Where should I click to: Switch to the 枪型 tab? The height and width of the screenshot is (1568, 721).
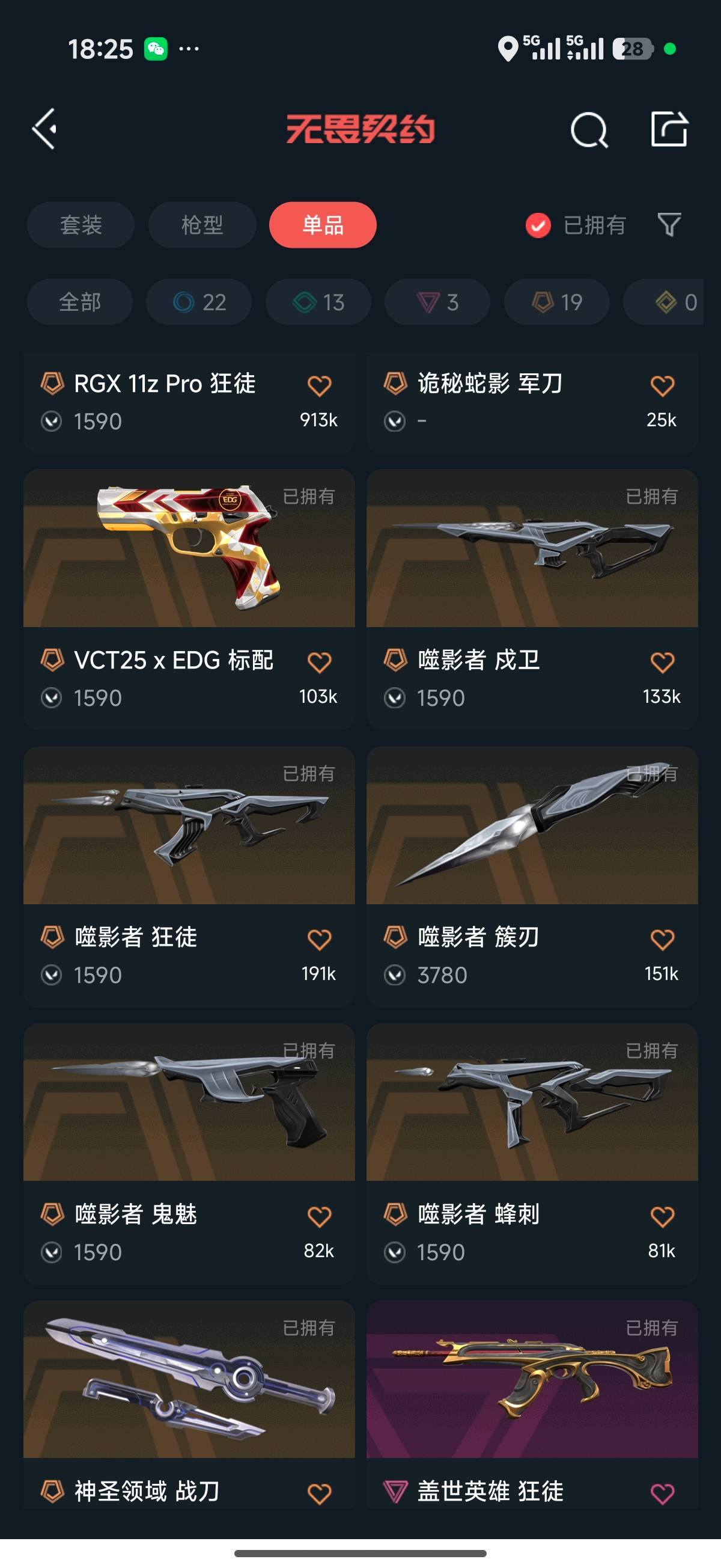[x=201, y=225]
